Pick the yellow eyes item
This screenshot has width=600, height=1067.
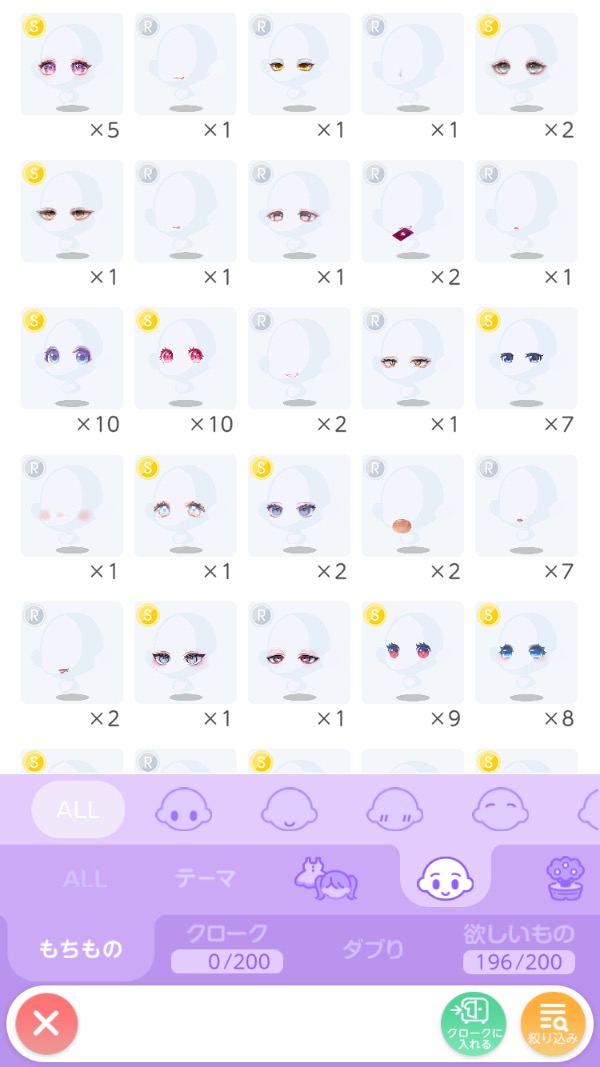(299, 65)
